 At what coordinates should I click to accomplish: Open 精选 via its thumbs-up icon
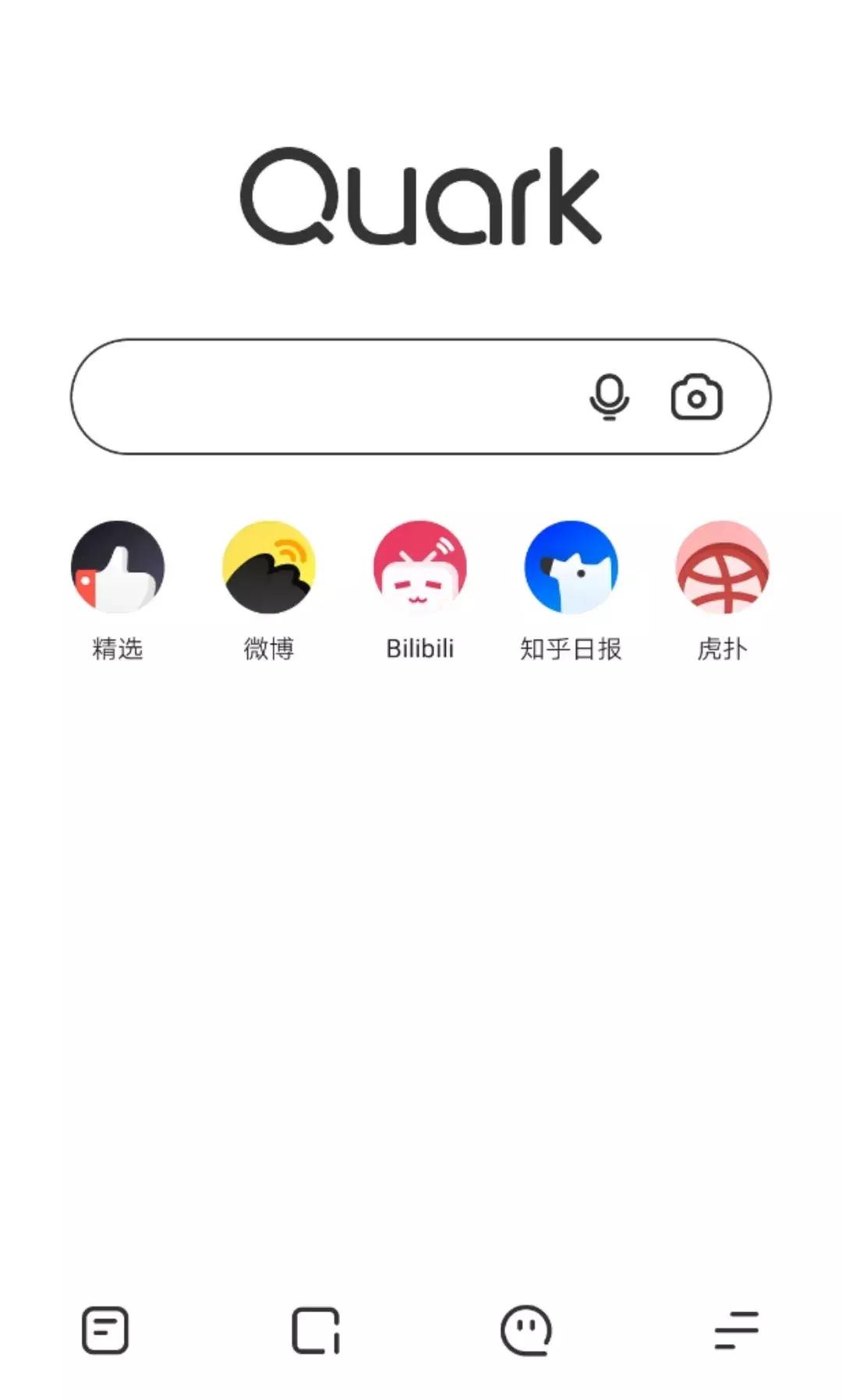(x=118, y=568)
